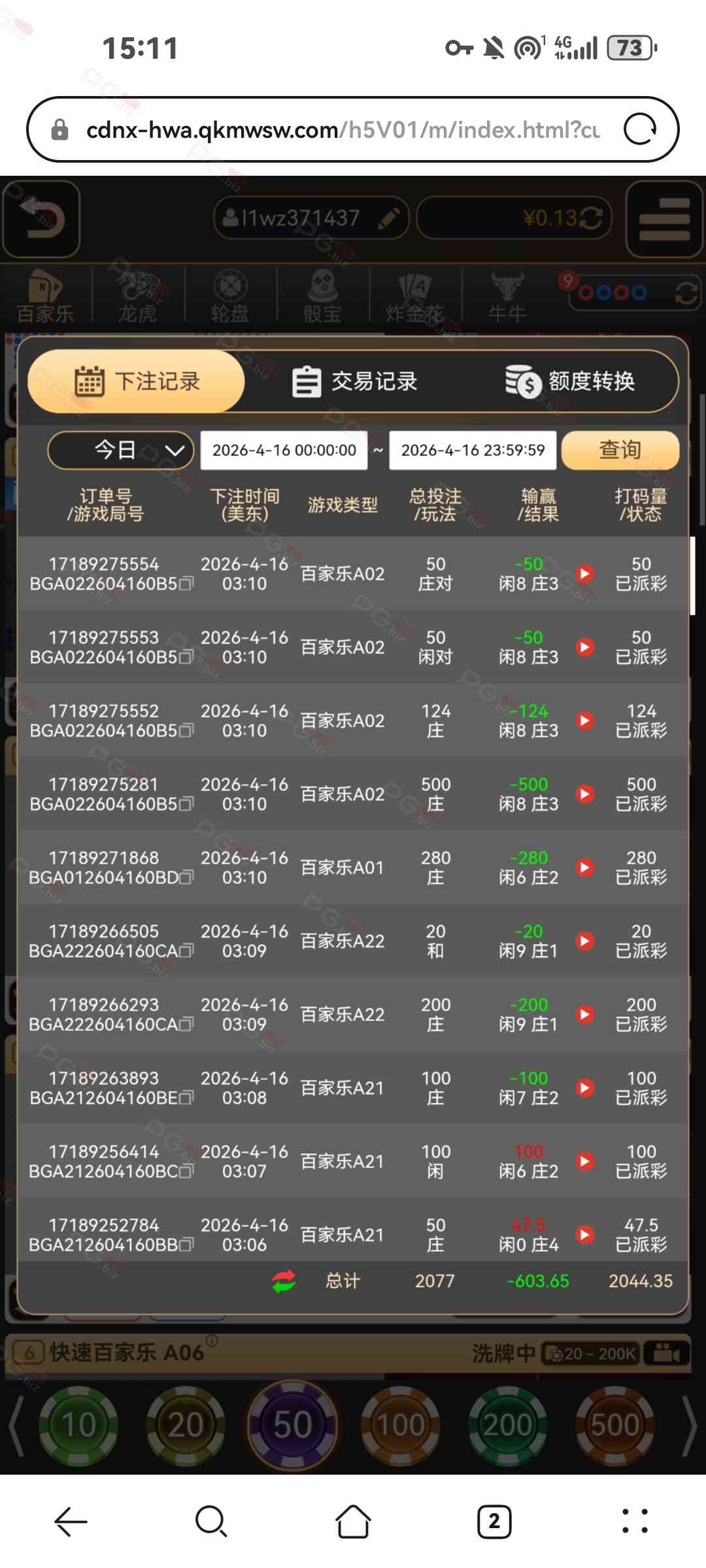
Task: Copy game number of order 17189275553
Action: [186, 657]
